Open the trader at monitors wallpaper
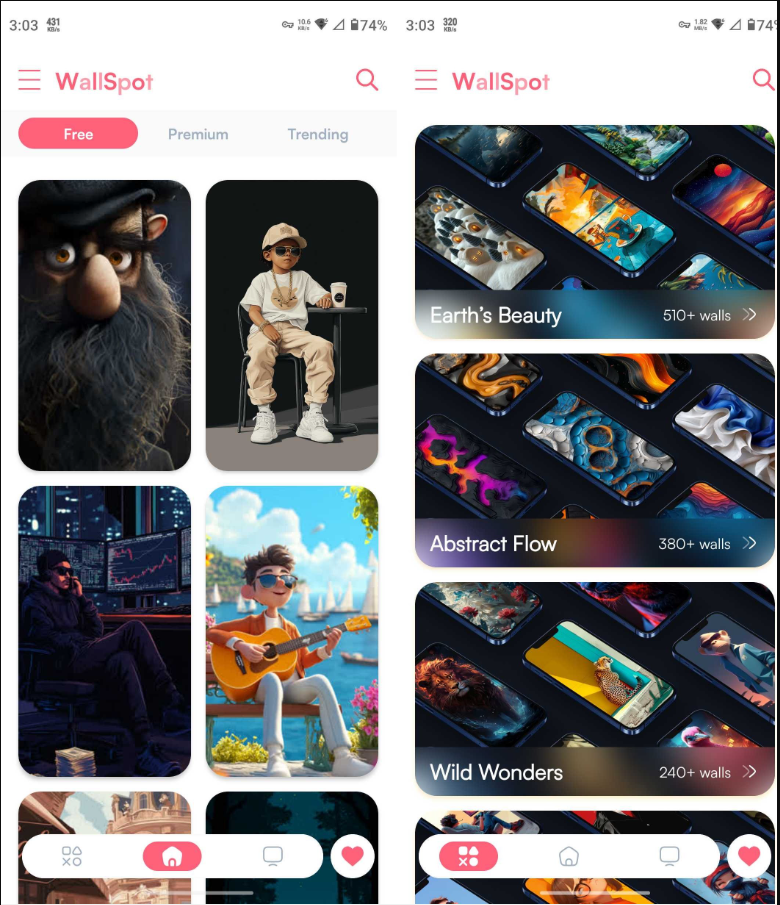 [104, 631]
